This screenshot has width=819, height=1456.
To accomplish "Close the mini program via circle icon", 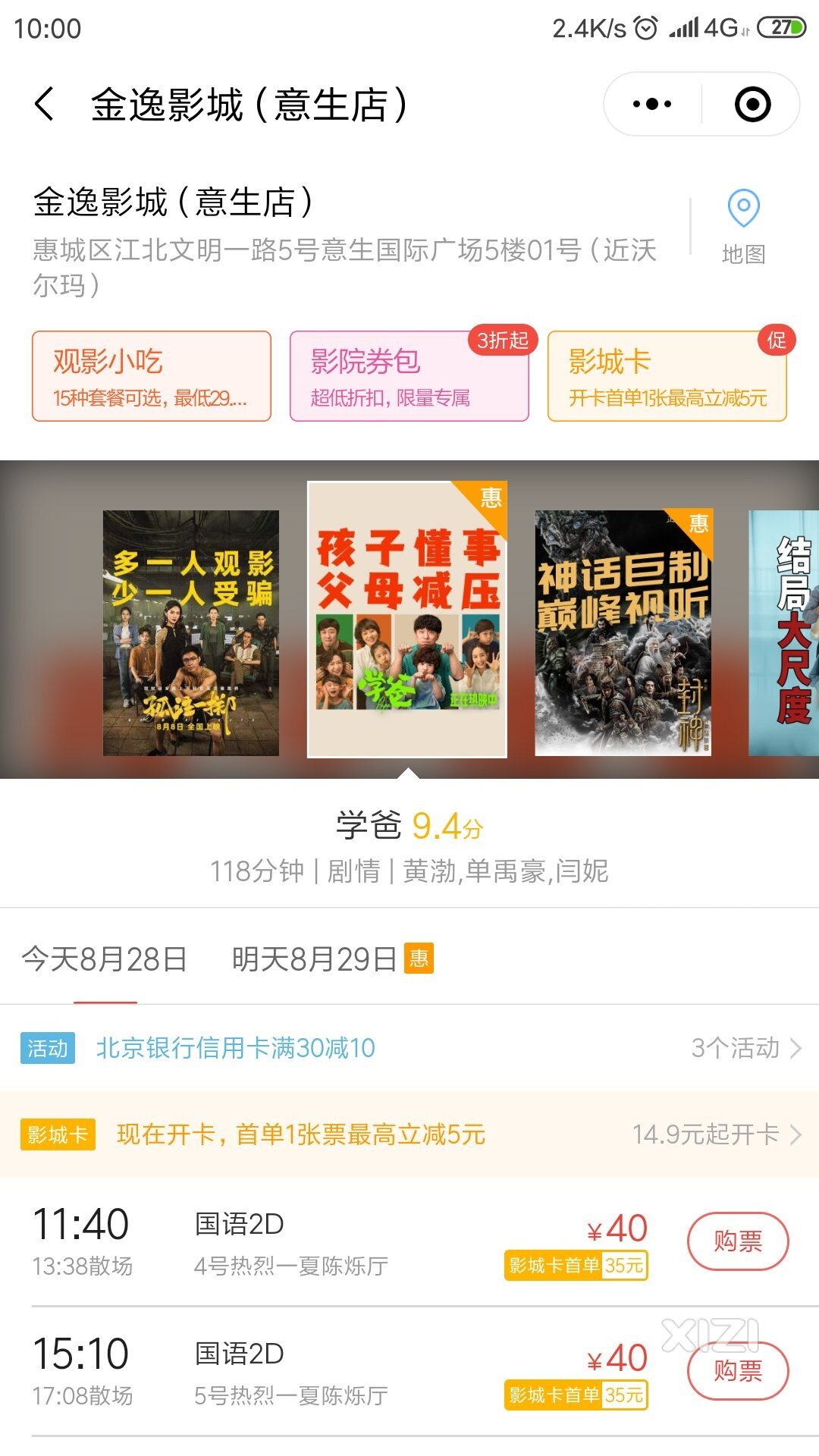I will coord(752,104).
